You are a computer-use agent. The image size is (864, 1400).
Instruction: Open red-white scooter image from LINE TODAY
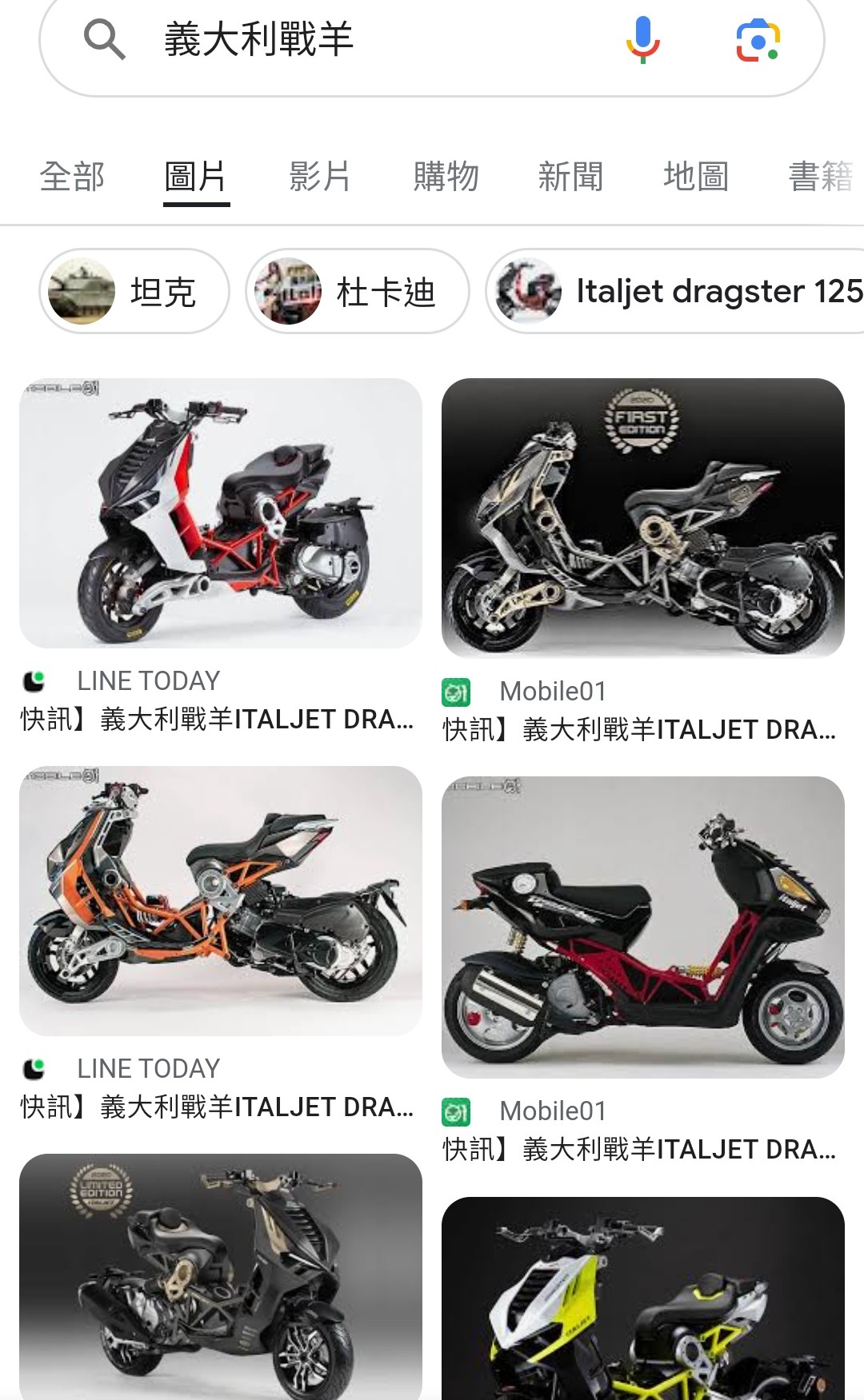coord(221,513)
